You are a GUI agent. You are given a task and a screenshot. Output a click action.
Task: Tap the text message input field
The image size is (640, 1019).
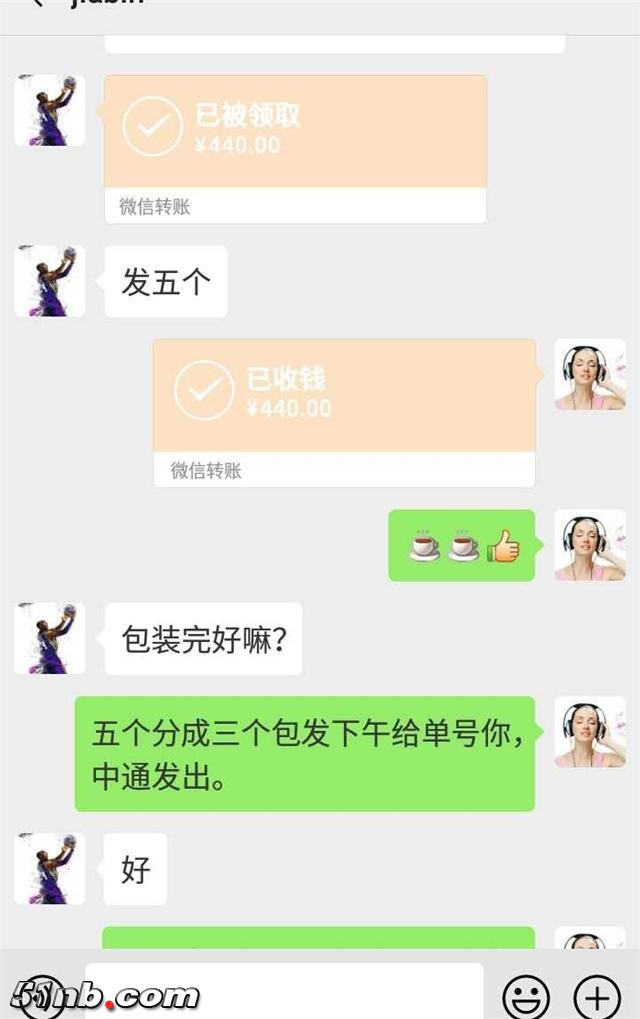[x=283, y=990]
